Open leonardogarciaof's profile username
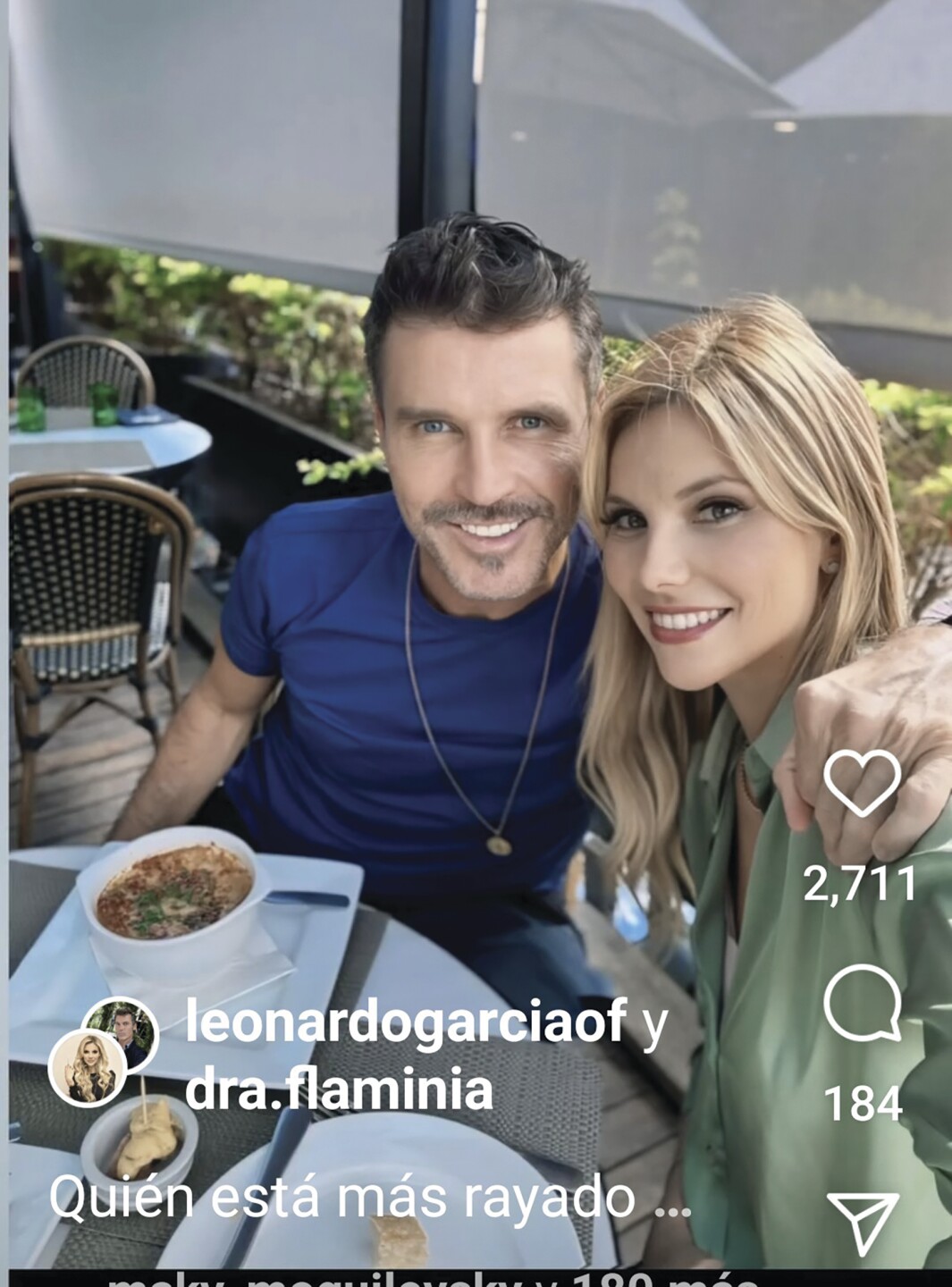 pos(405,1022)
